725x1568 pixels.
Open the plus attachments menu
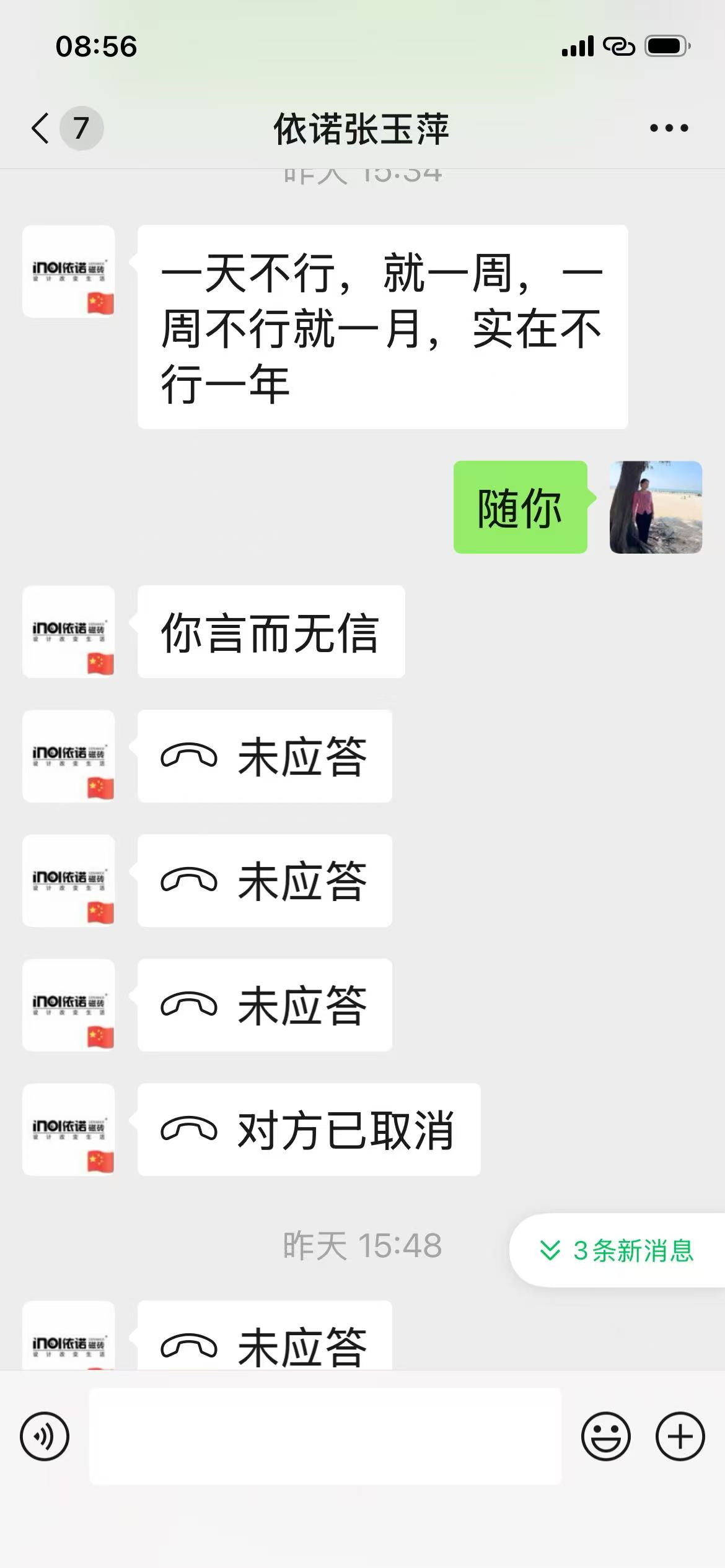pos(680,1435)
